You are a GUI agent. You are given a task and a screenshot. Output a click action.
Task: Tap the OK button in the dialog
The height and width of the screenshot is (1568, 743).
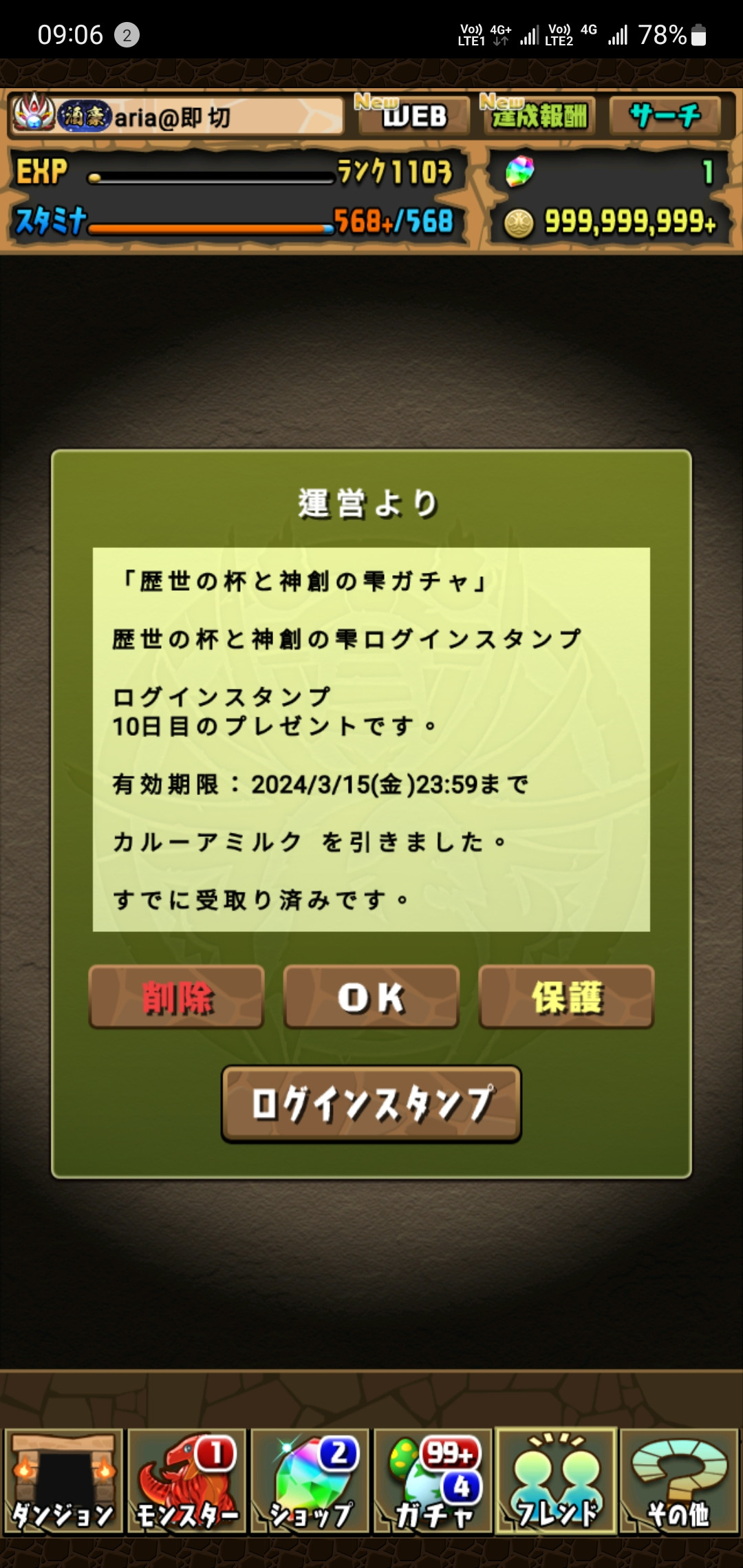pos(371,997)
